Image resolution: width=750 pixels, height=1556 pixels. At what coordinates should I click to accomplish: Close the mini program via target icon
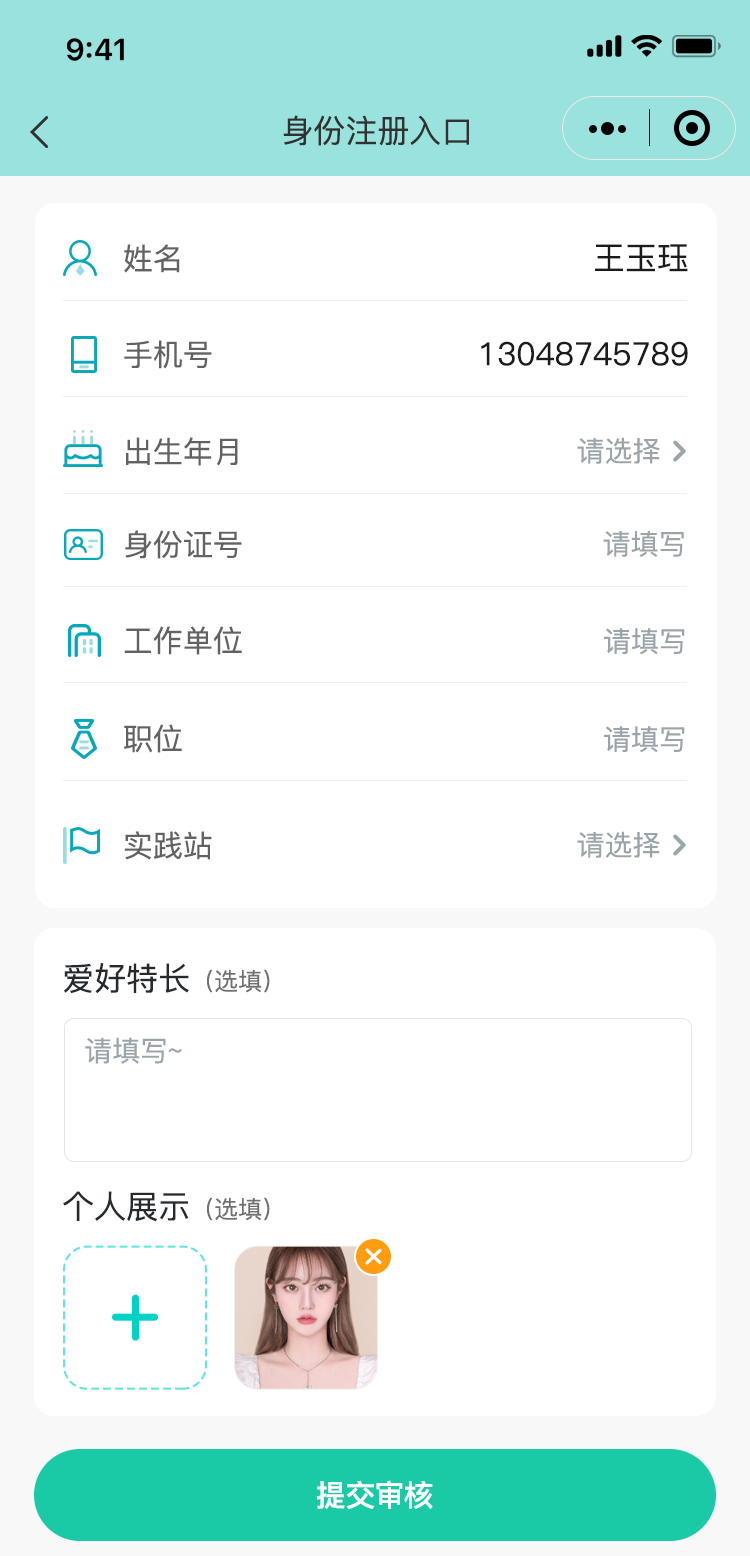692,128
